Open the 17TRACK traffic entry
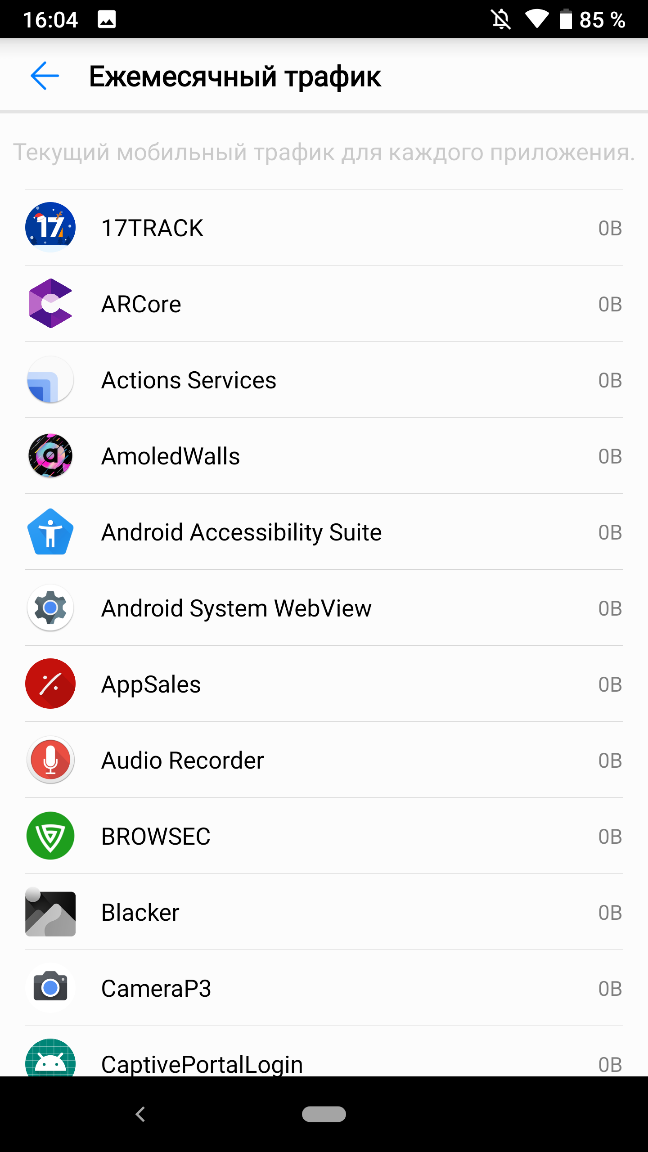Screen dimensions: 648x1152 [324, 228]
